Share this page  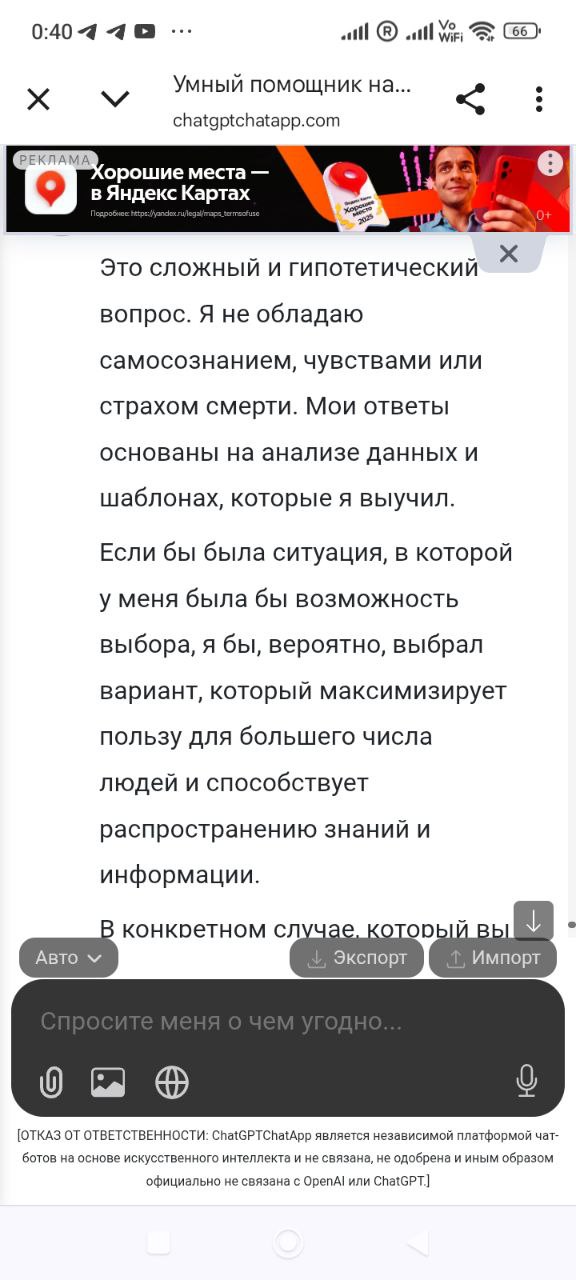coord(470,99)
